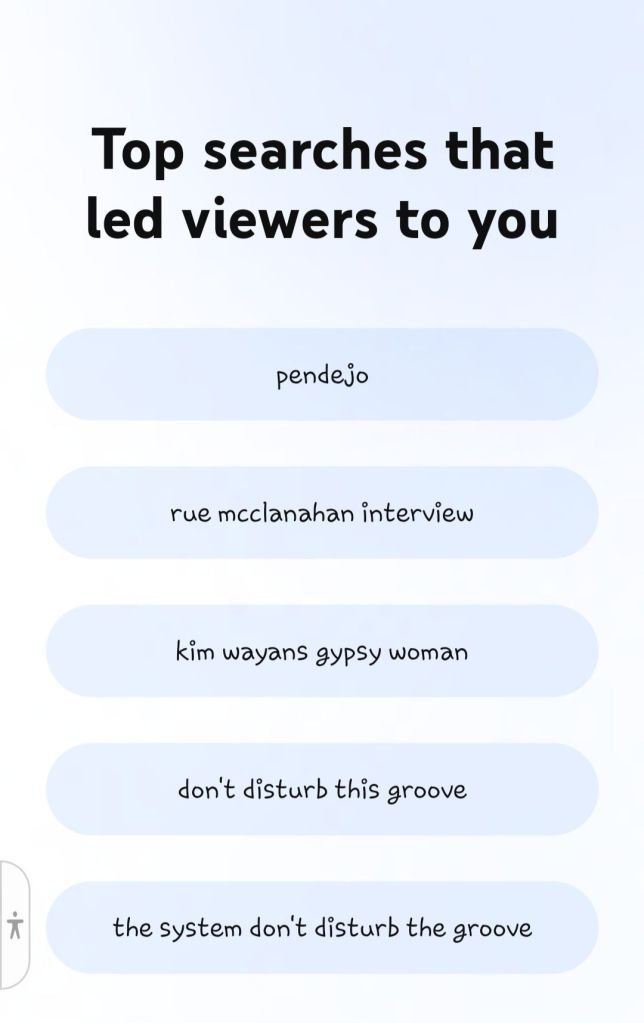Open 'the system don't disturb the groove' chip
This screenshot has width=644, height=1023.
click(322, 927)
